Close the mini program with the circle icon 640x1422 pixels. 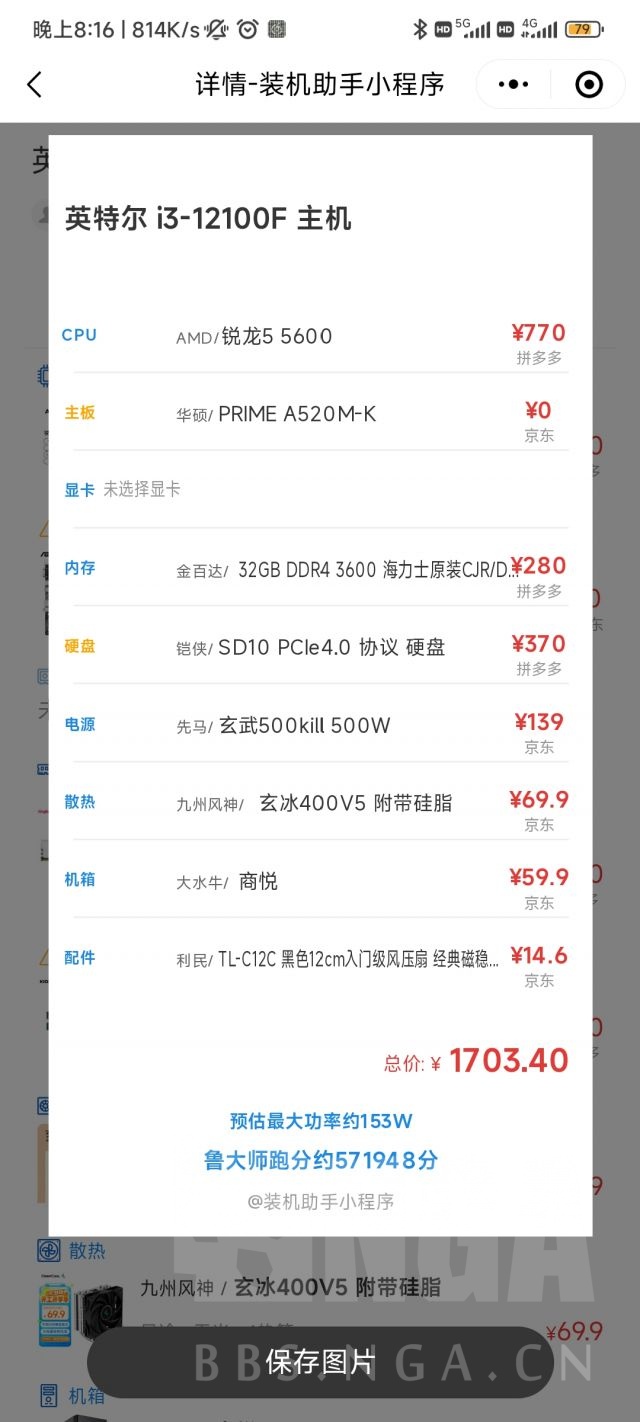(x=589, y=85)
